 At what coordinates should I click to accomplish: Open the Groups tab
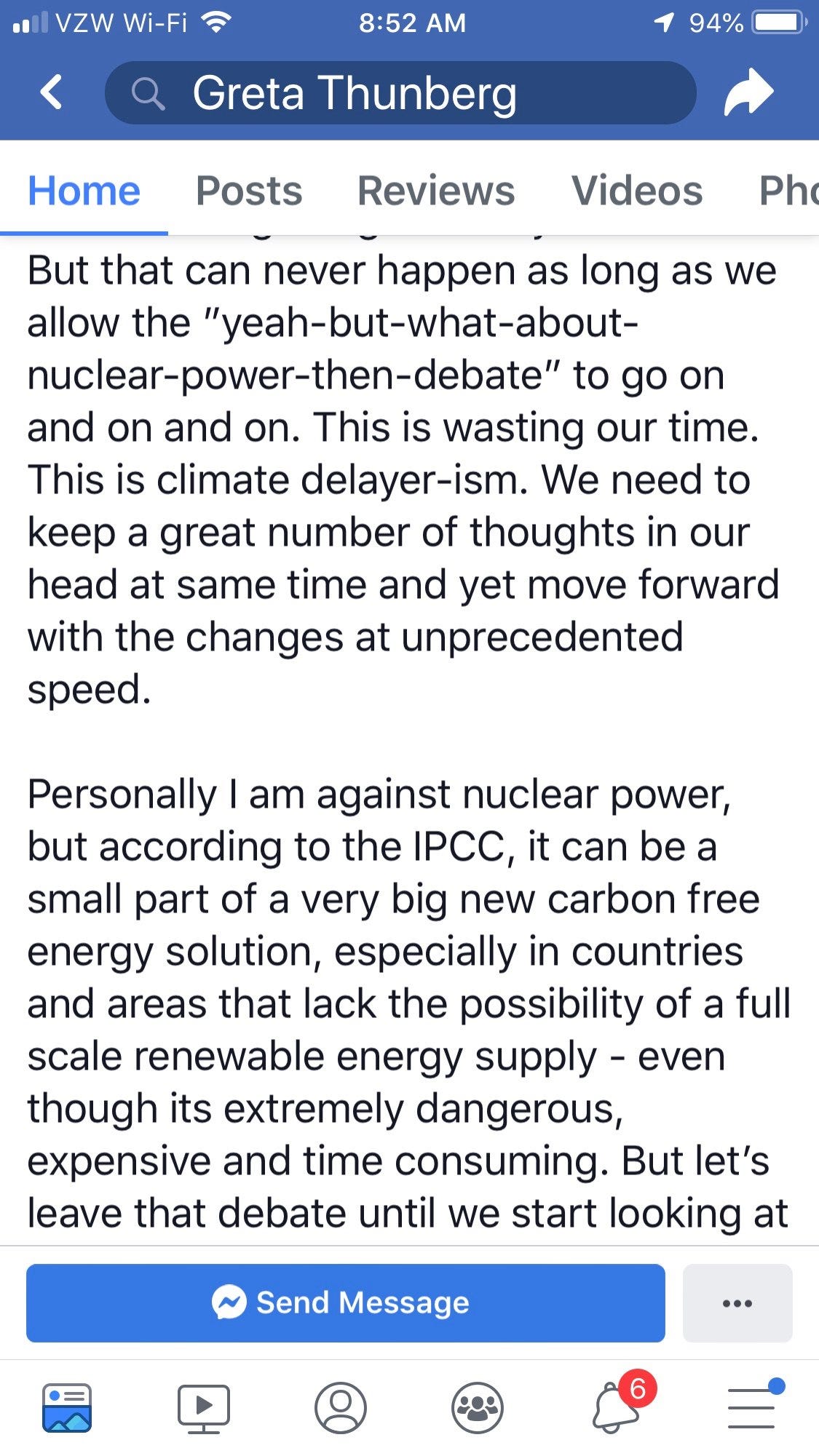pos(477,1408)
